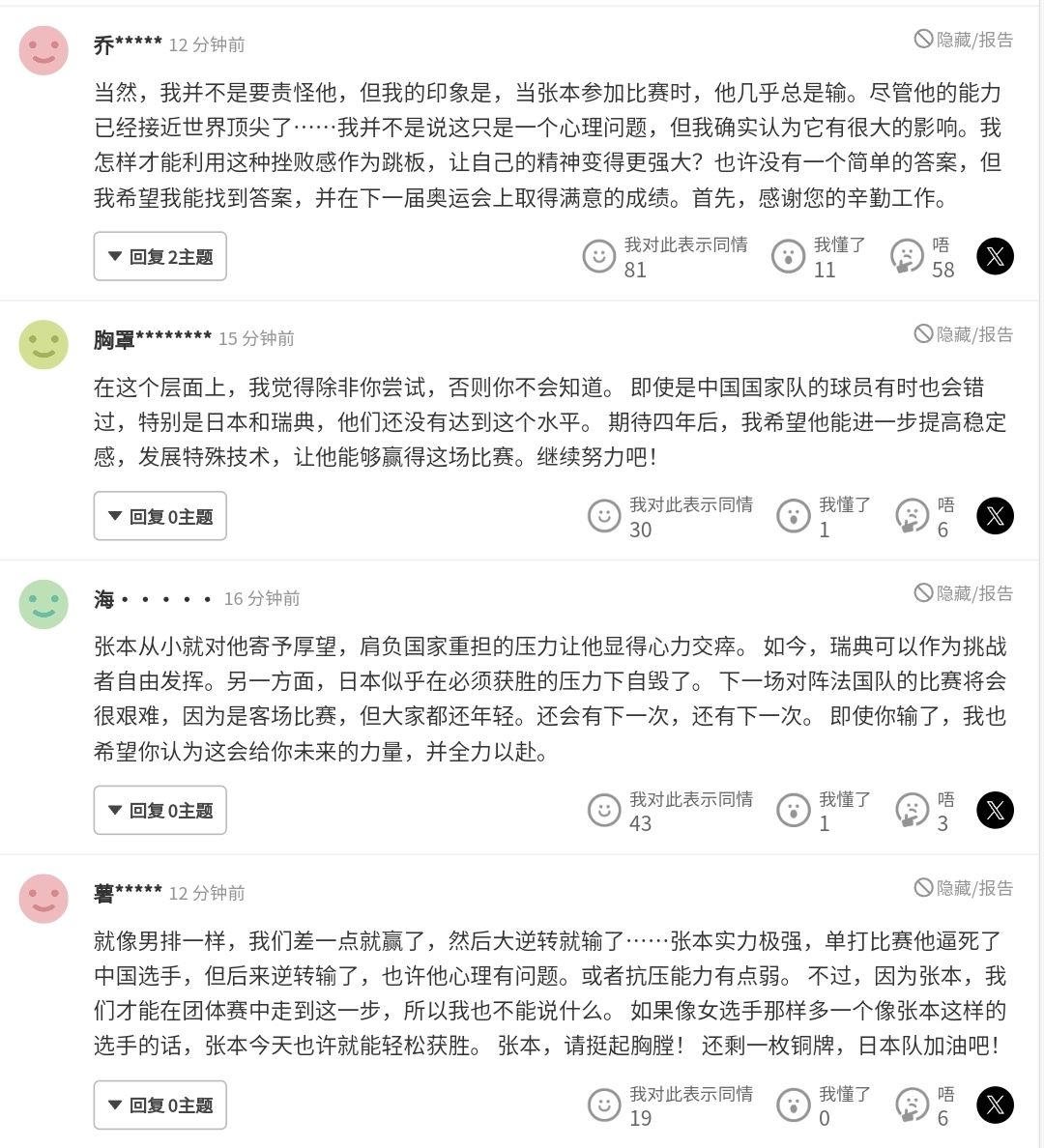Expand replies under 海's comment

[x=160, y=811]
